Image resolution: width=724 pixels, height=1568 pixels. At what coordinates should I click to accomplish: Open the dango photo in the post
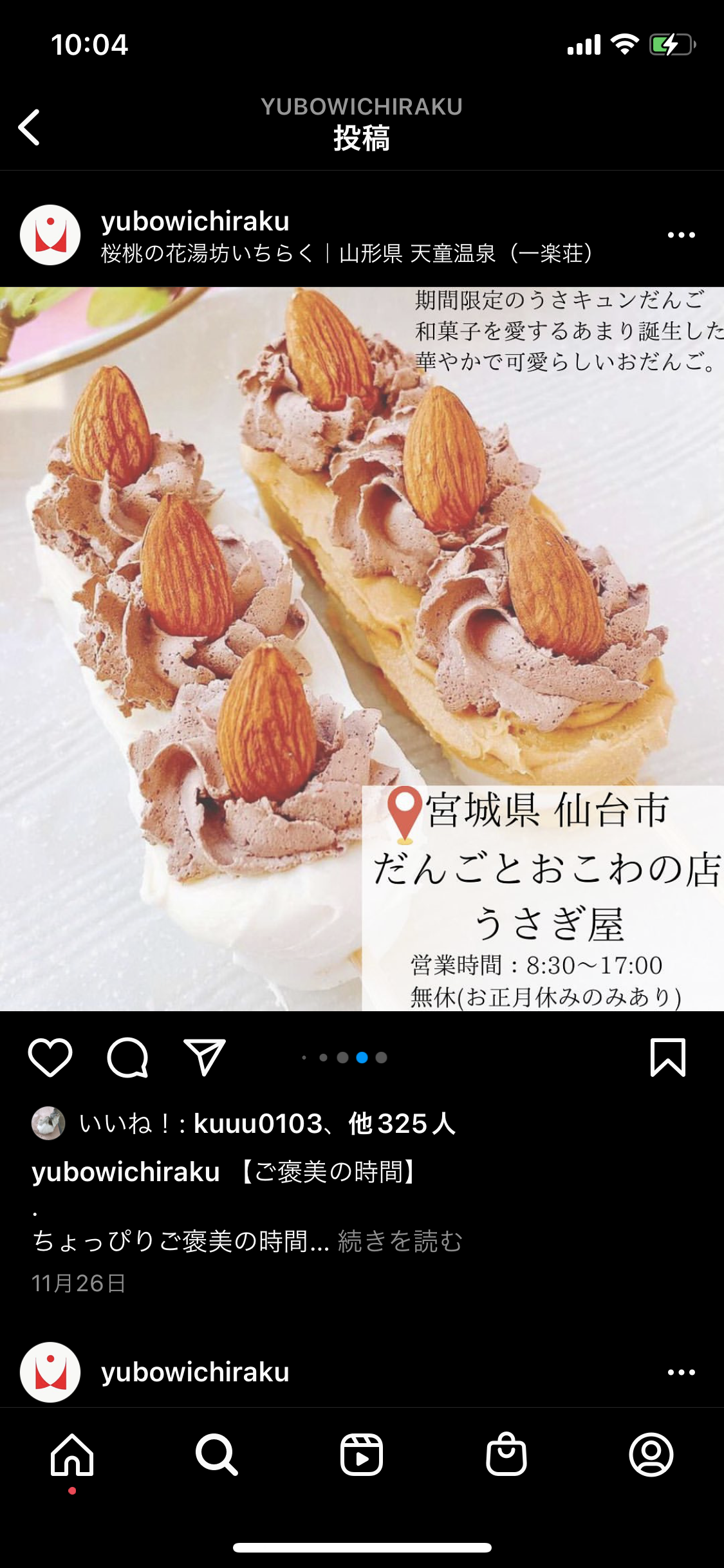362,649
